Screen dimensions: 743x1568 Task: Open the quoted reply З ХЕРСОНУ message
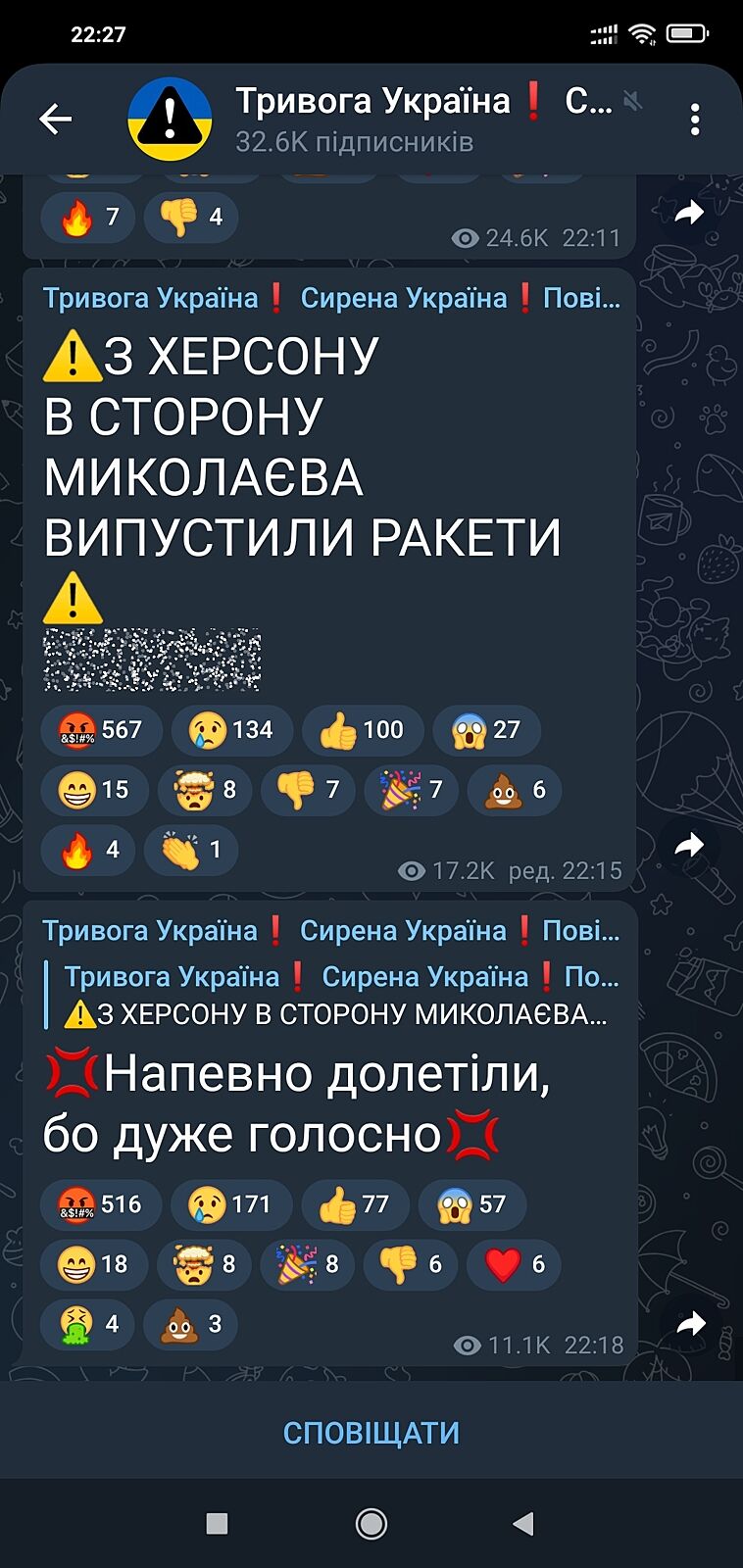tap(333, 995)
